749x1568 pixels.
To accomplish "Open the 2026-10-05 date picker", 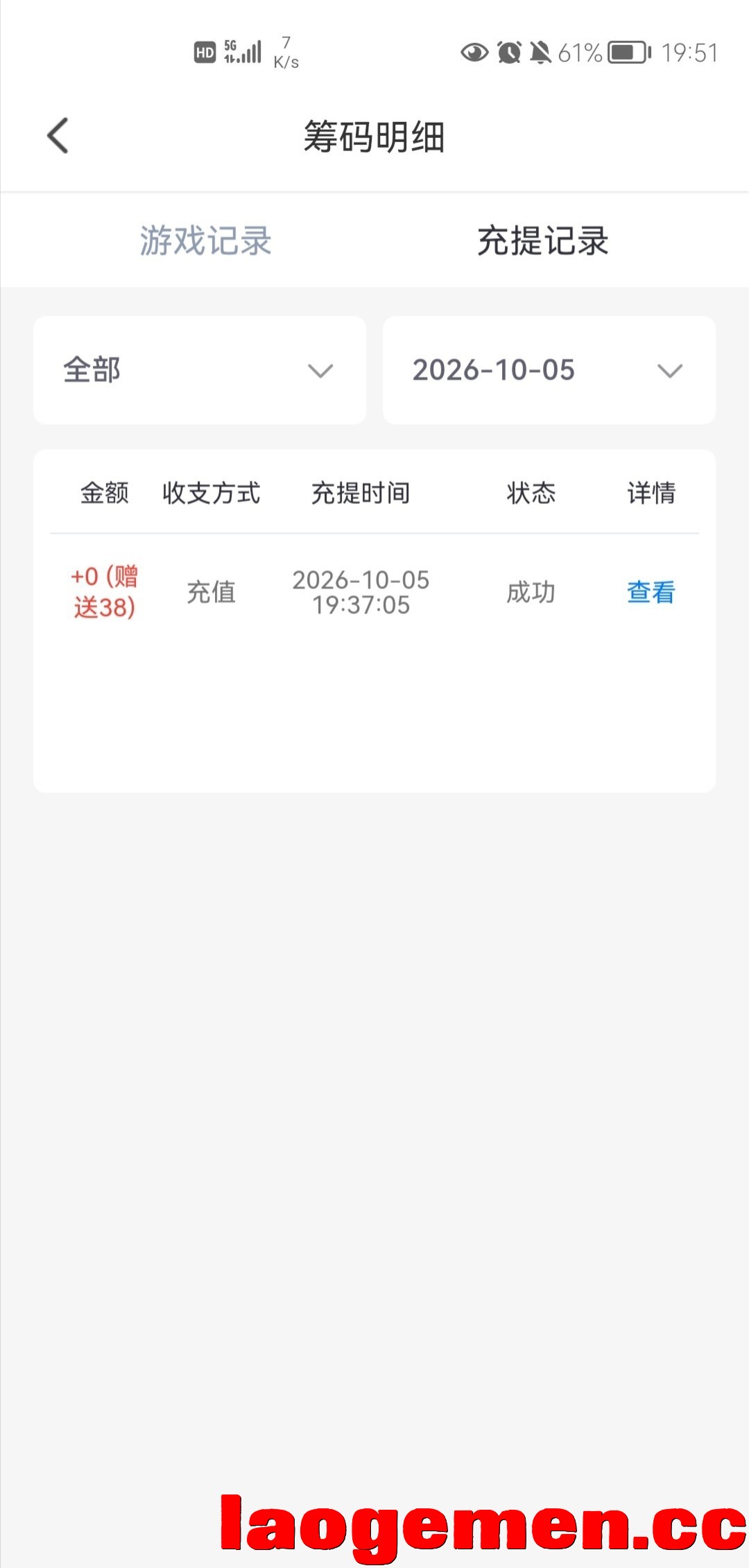I will pyautogui.click(x=549, y=370).
